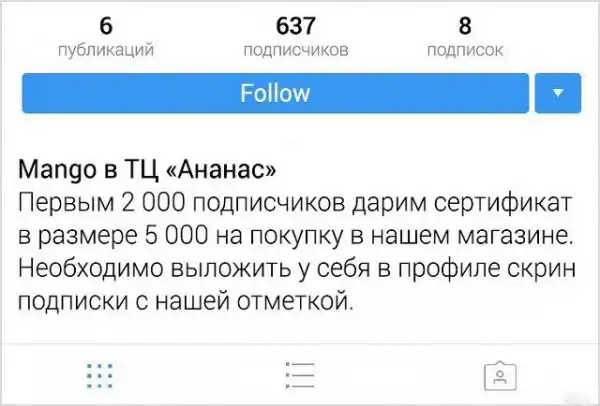
Task: Switch to the grid view tab
Action: (99, 376)
